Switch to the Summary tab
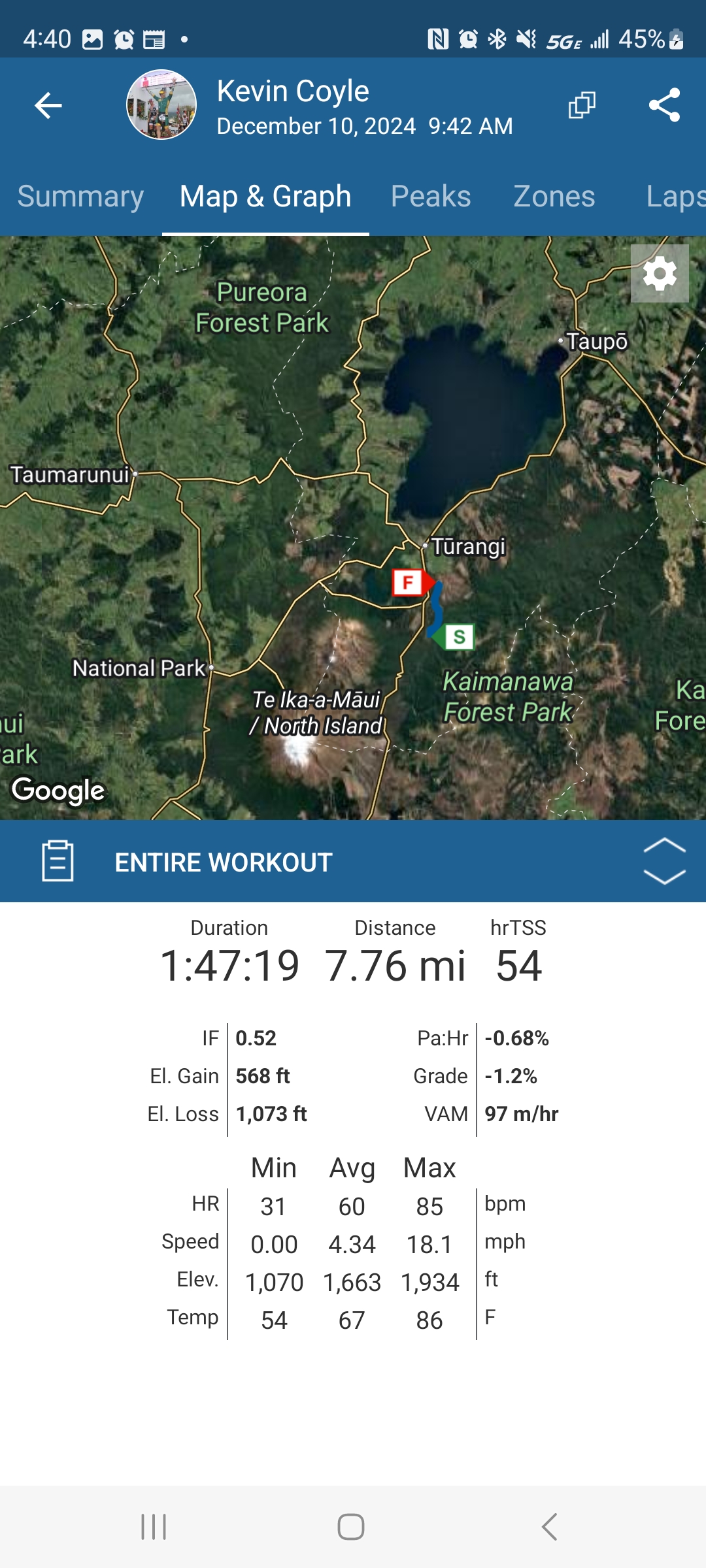The image size is (706, 1568). 80,197
